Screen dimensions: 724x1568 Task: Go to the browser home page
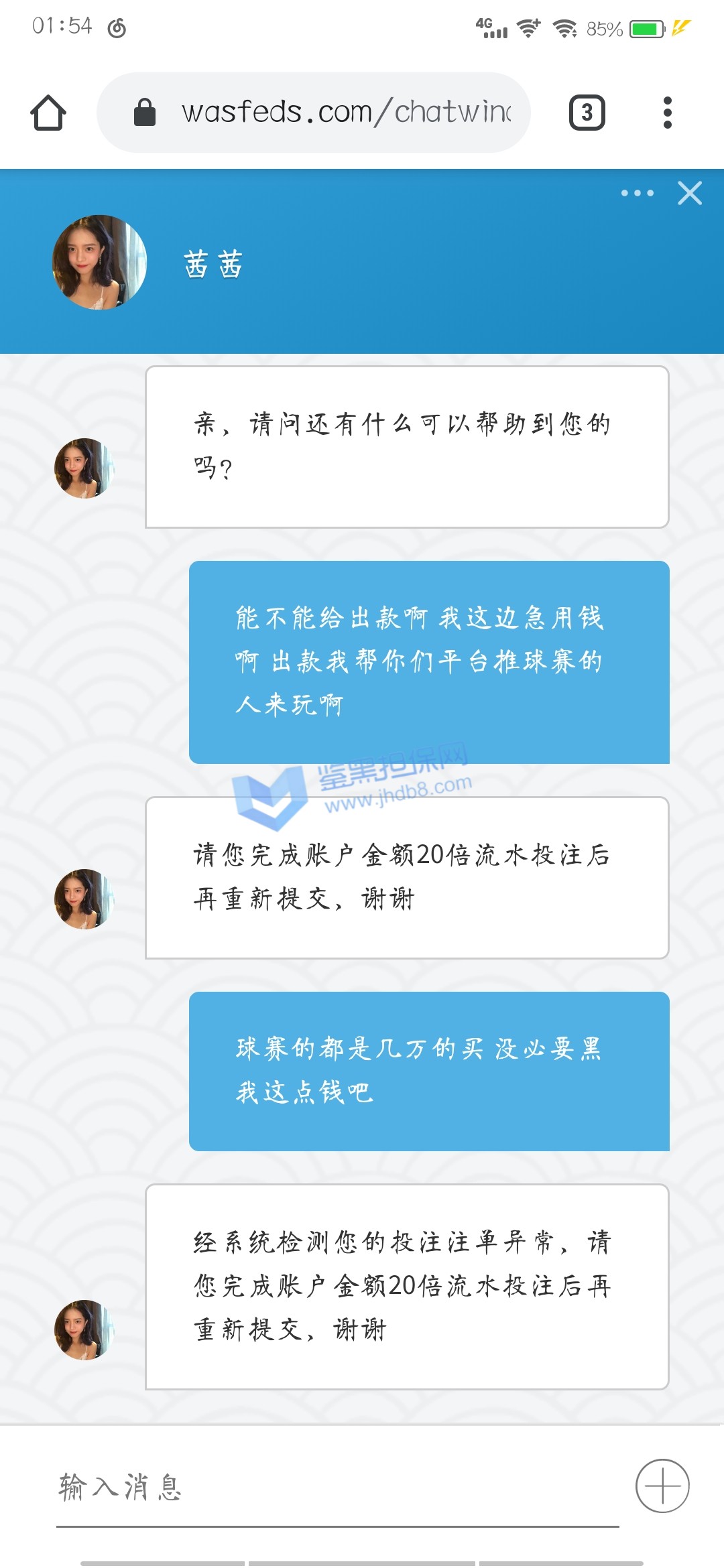(48, 113)
